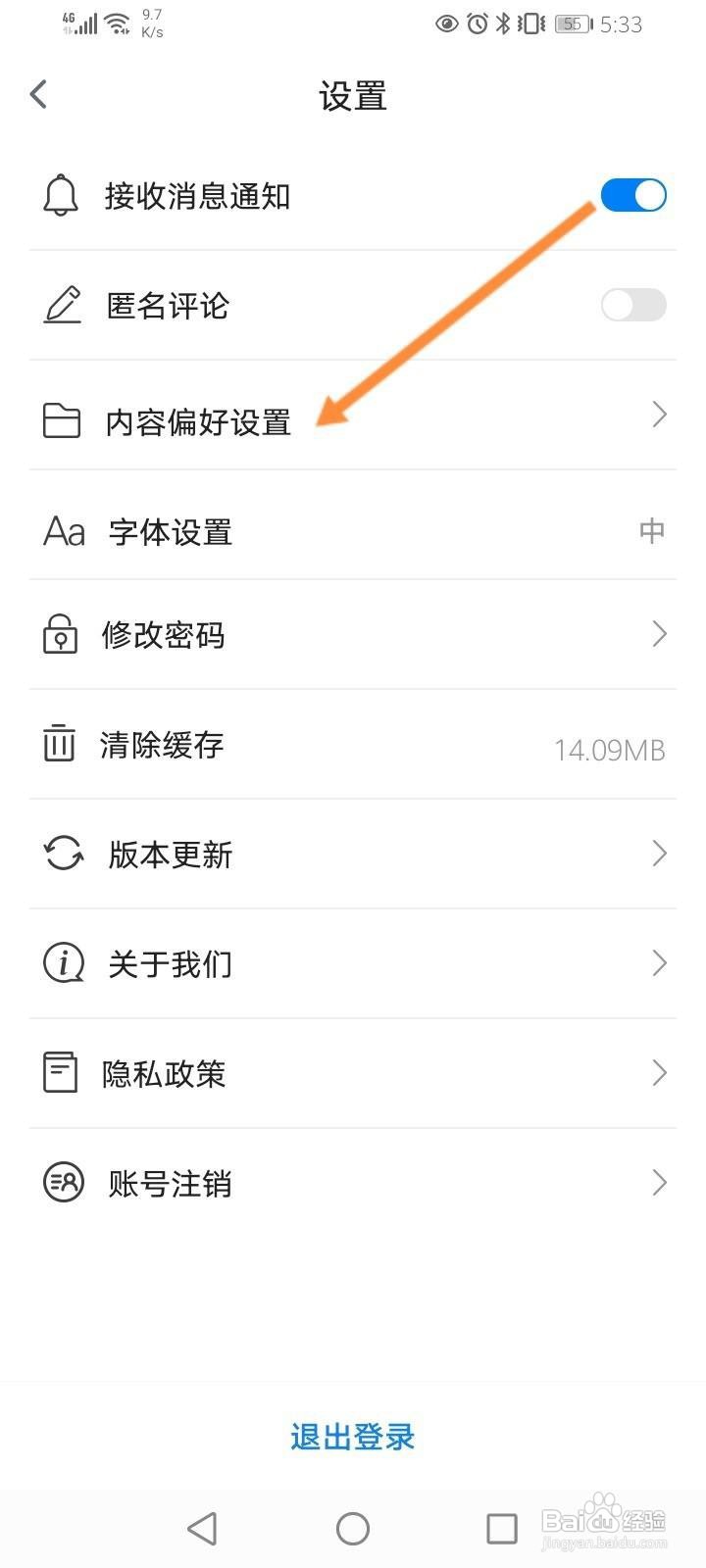Image resolution: width=706 pixels, height=1568 pixels.
Task: Open 内容偏好设置
Action: click(353, 416)
